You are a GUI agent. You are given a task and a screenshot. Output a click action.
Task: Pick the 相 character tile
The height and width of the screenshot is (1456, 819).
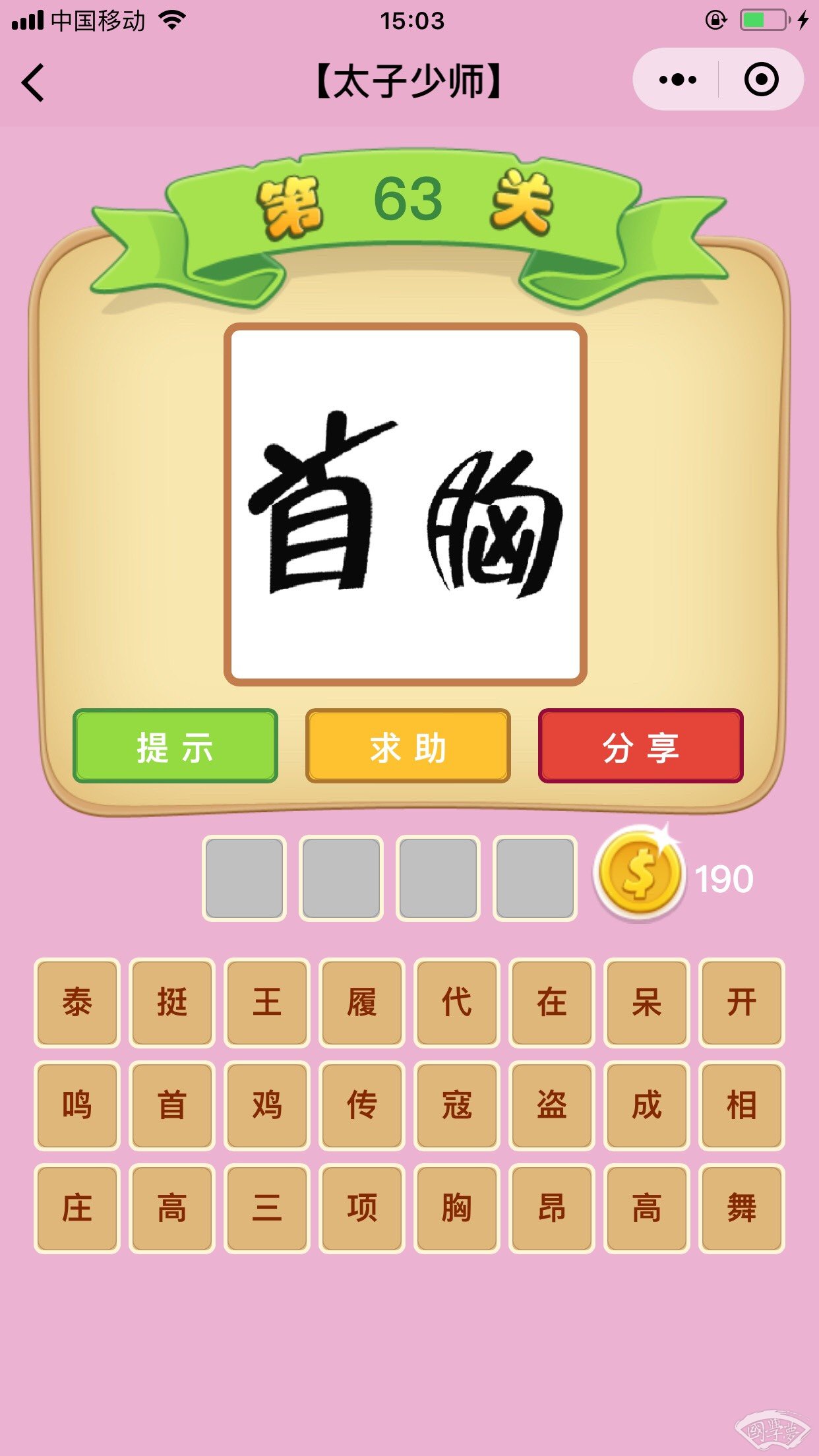[x=742, y=1105]
